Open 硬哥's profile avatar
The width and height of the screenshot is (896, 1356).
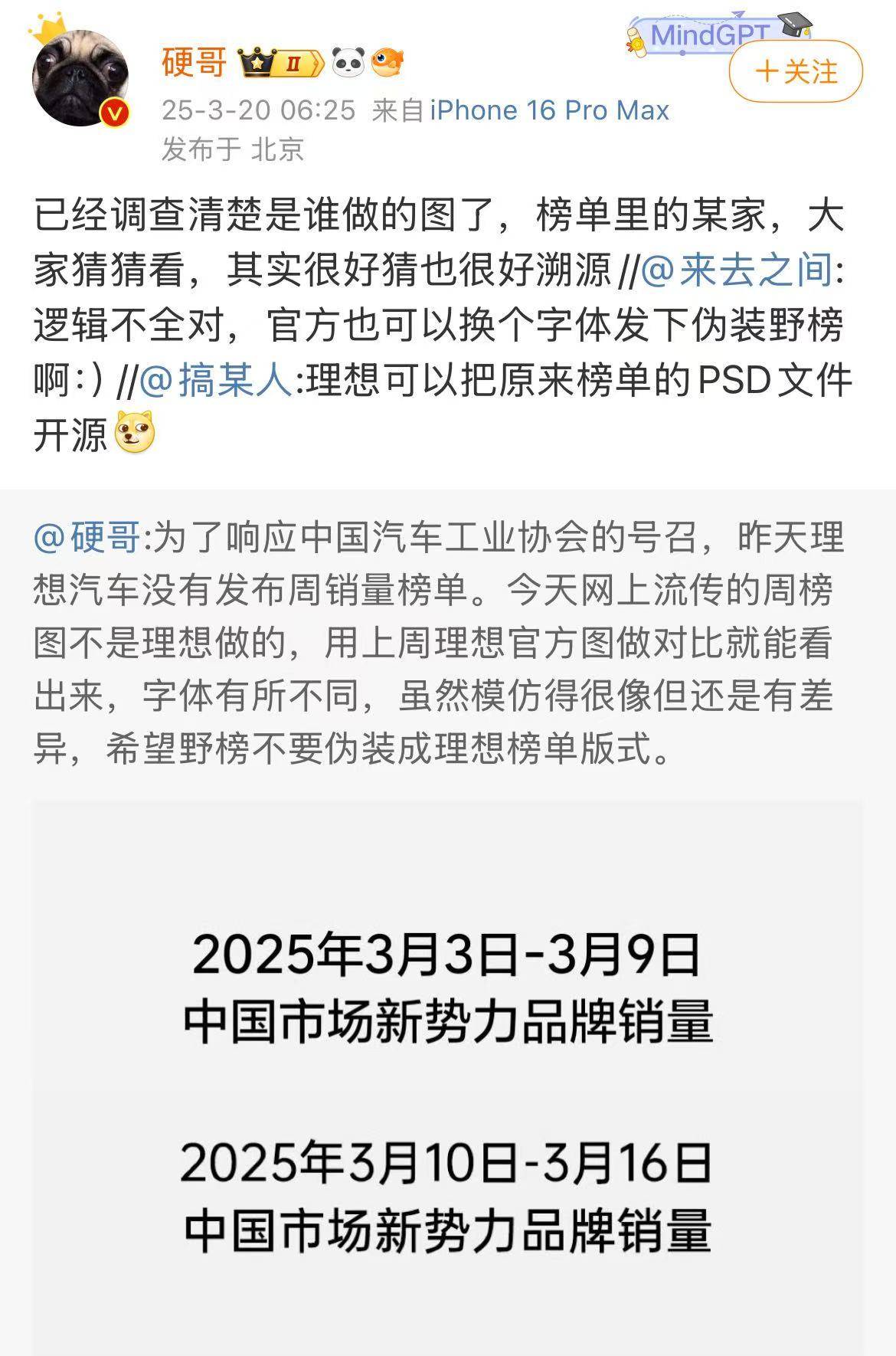(x=80, y=77)
